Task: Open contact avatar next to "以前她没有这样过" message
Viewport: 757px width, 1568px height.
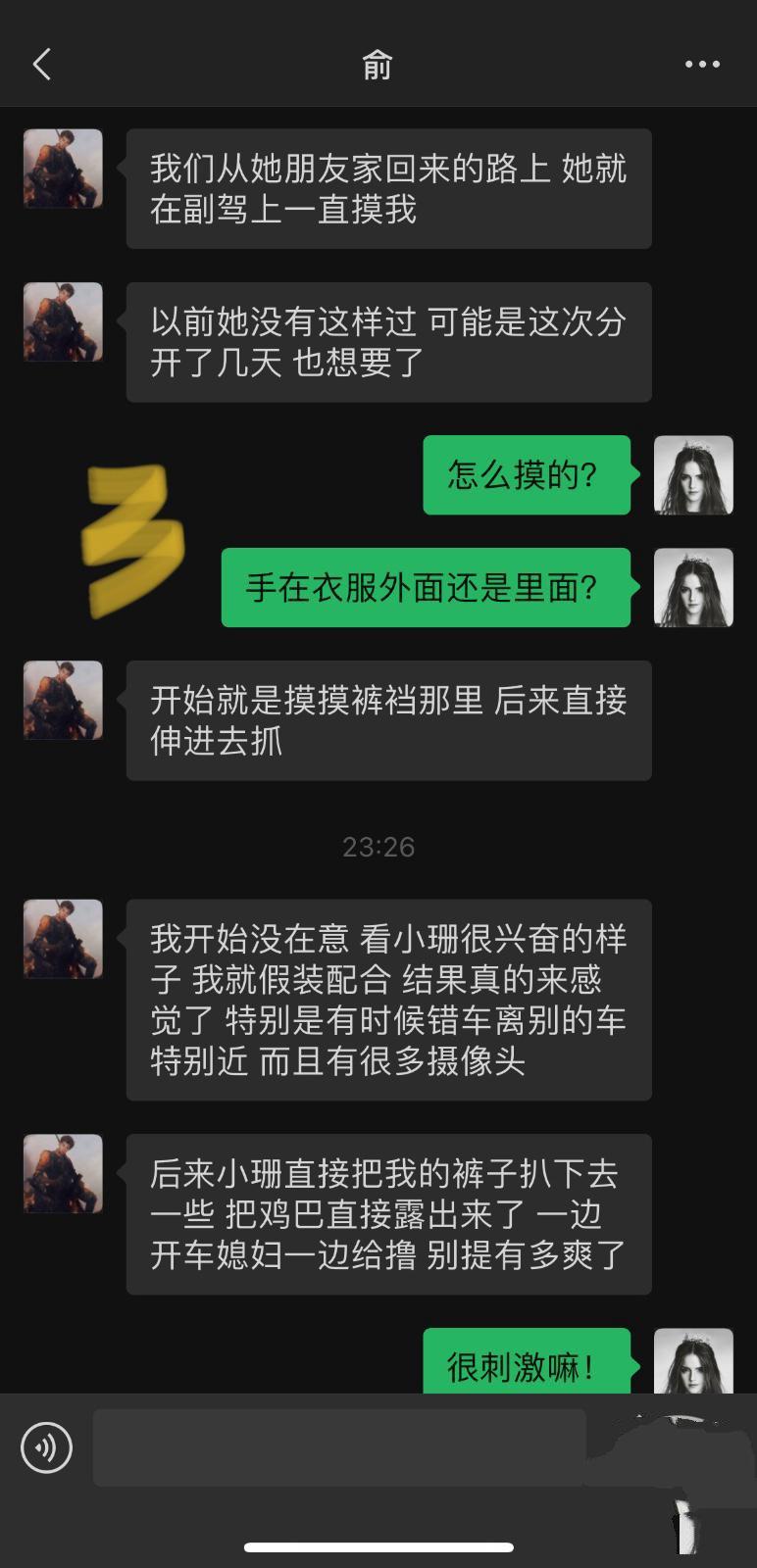Action: point(64,322)
